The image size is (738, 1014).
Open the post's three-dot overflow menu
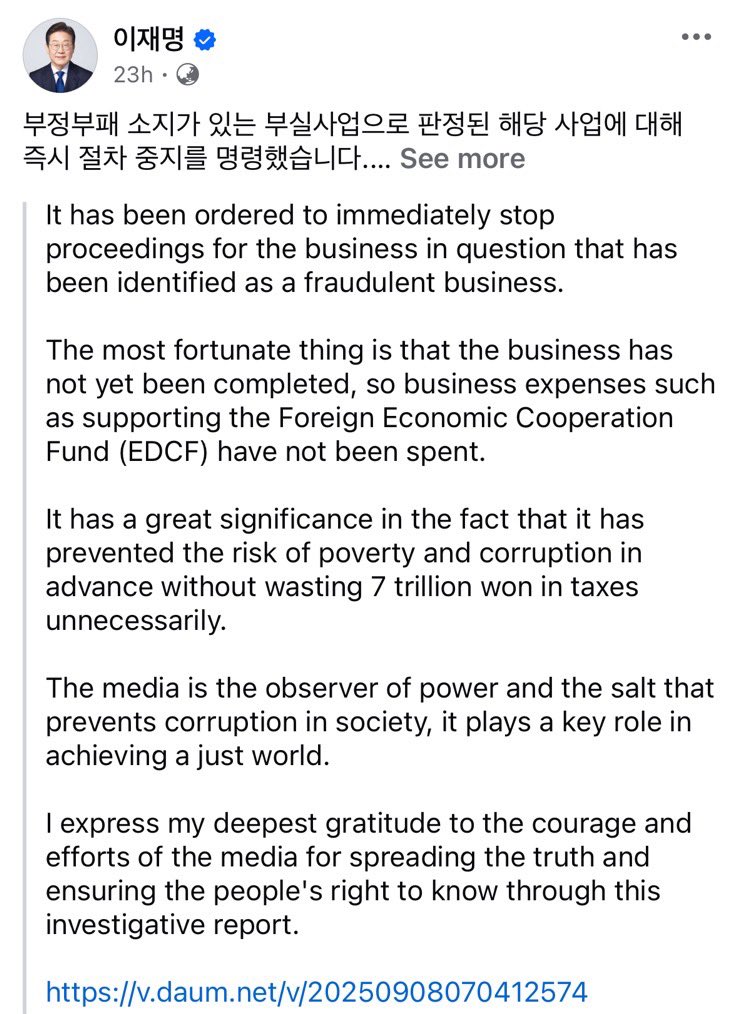pyautogui.click(x=696, y=38)
